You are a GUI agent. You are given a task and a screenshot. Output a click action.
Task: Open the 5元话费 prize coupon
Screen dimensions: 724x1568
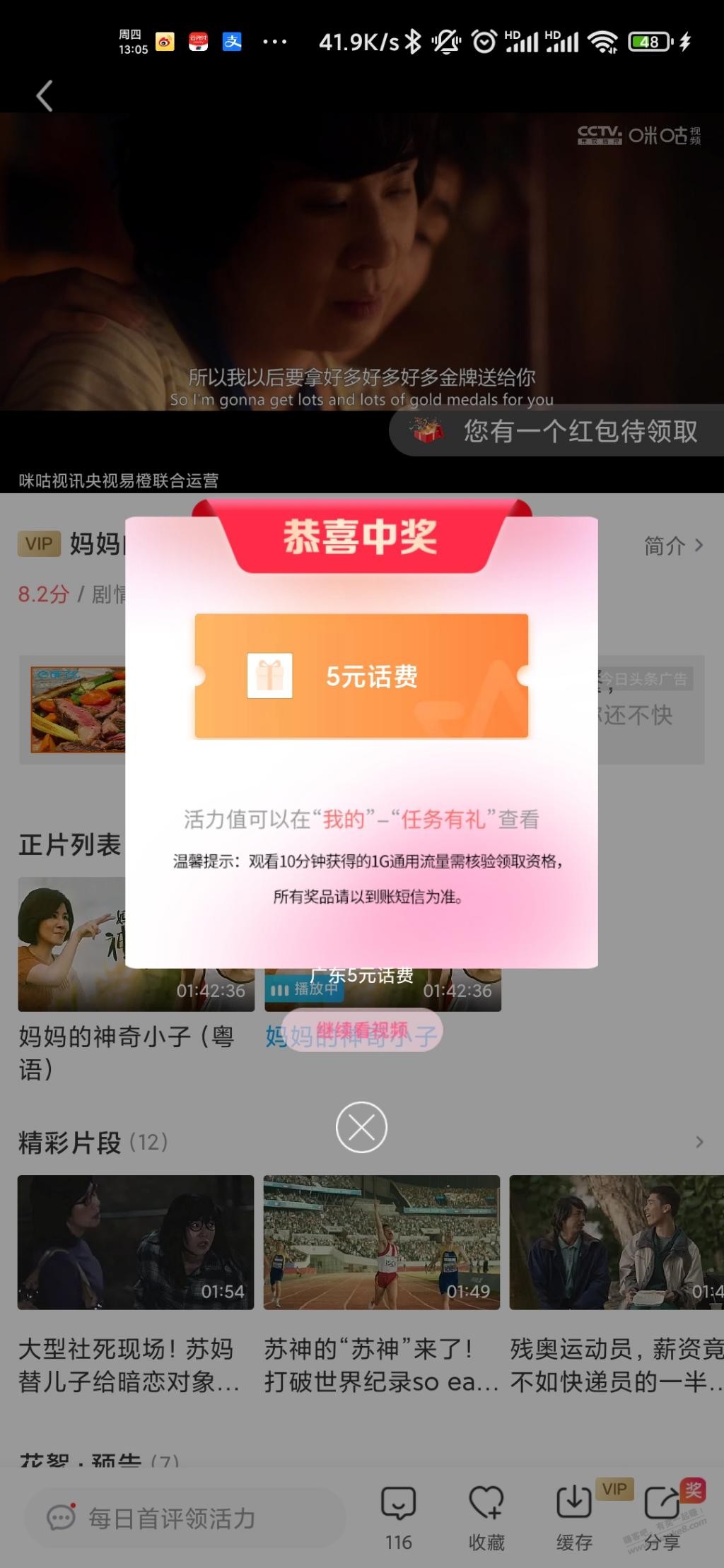(x=361, y=676)
